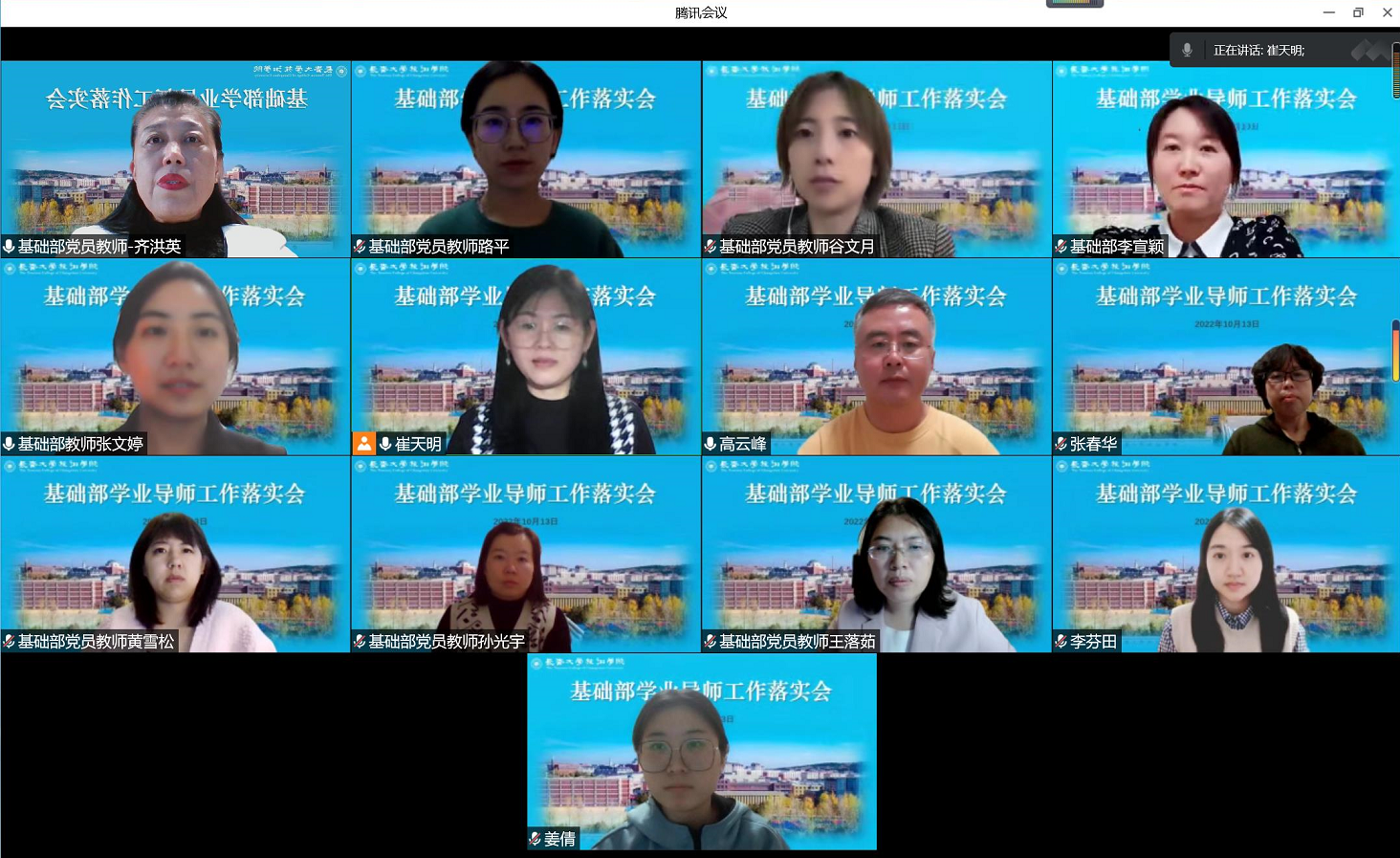Viewport: 1400px width, 858px height.
Task: Click the orange scrollbar of the gallery
Action: point(1395,351)
